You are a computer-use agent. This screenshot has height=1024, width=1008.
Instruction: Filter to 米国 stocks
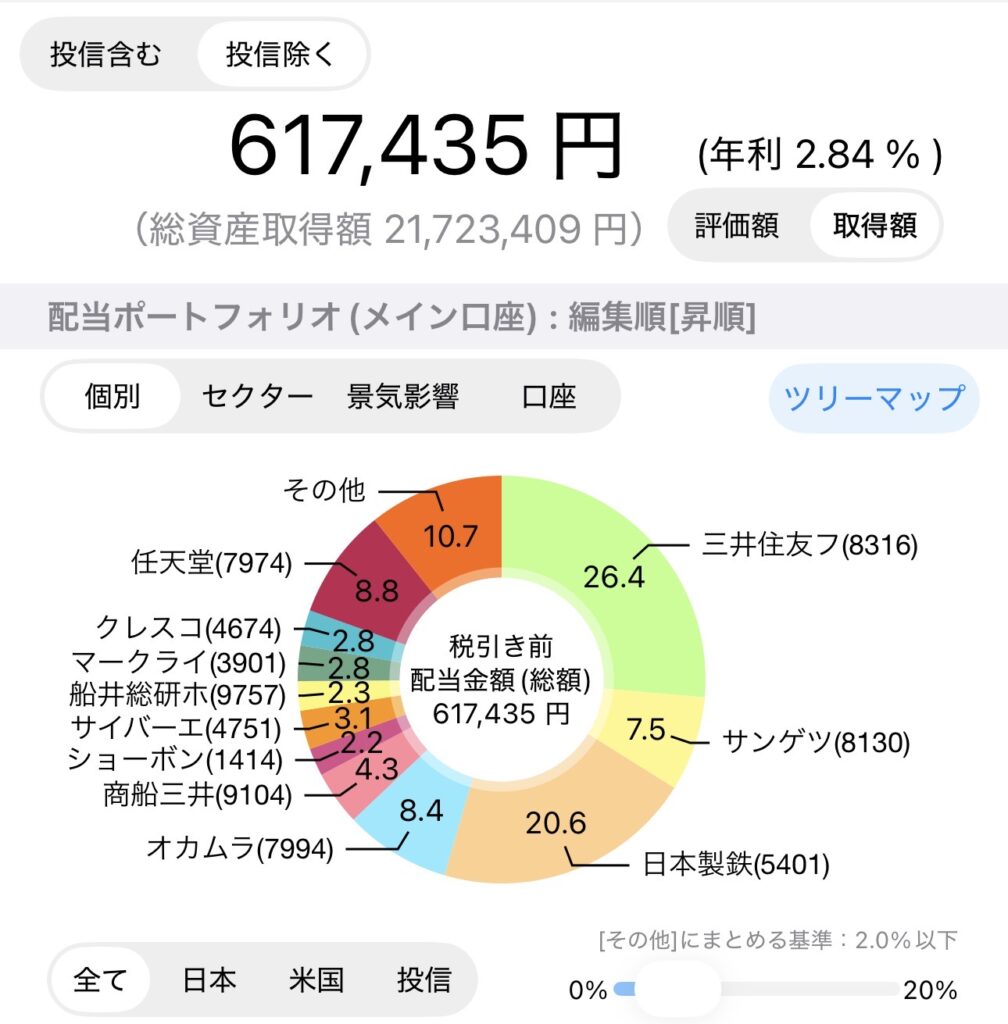click(317, 979)
